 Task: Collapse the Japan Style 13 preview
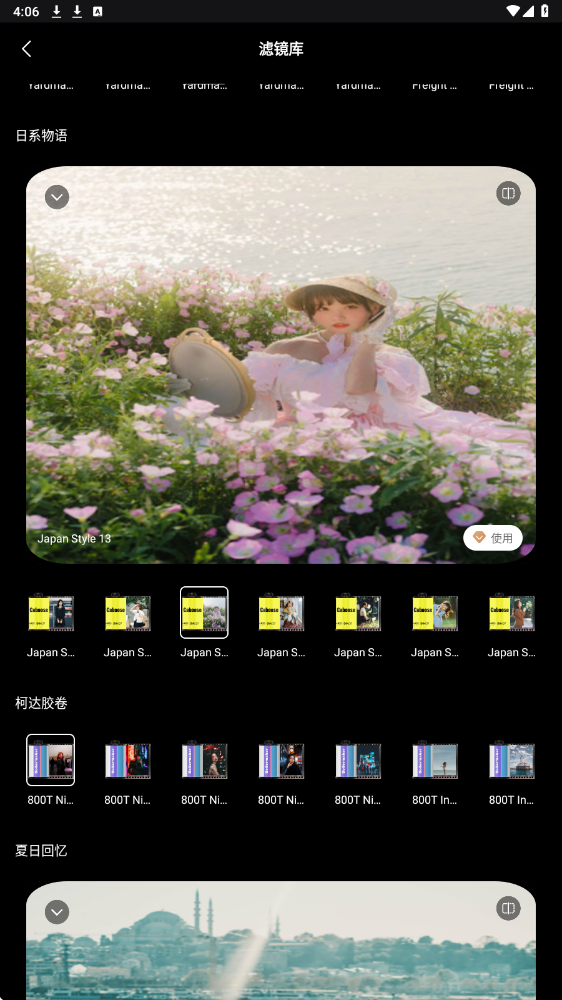[x=57, y=196]
